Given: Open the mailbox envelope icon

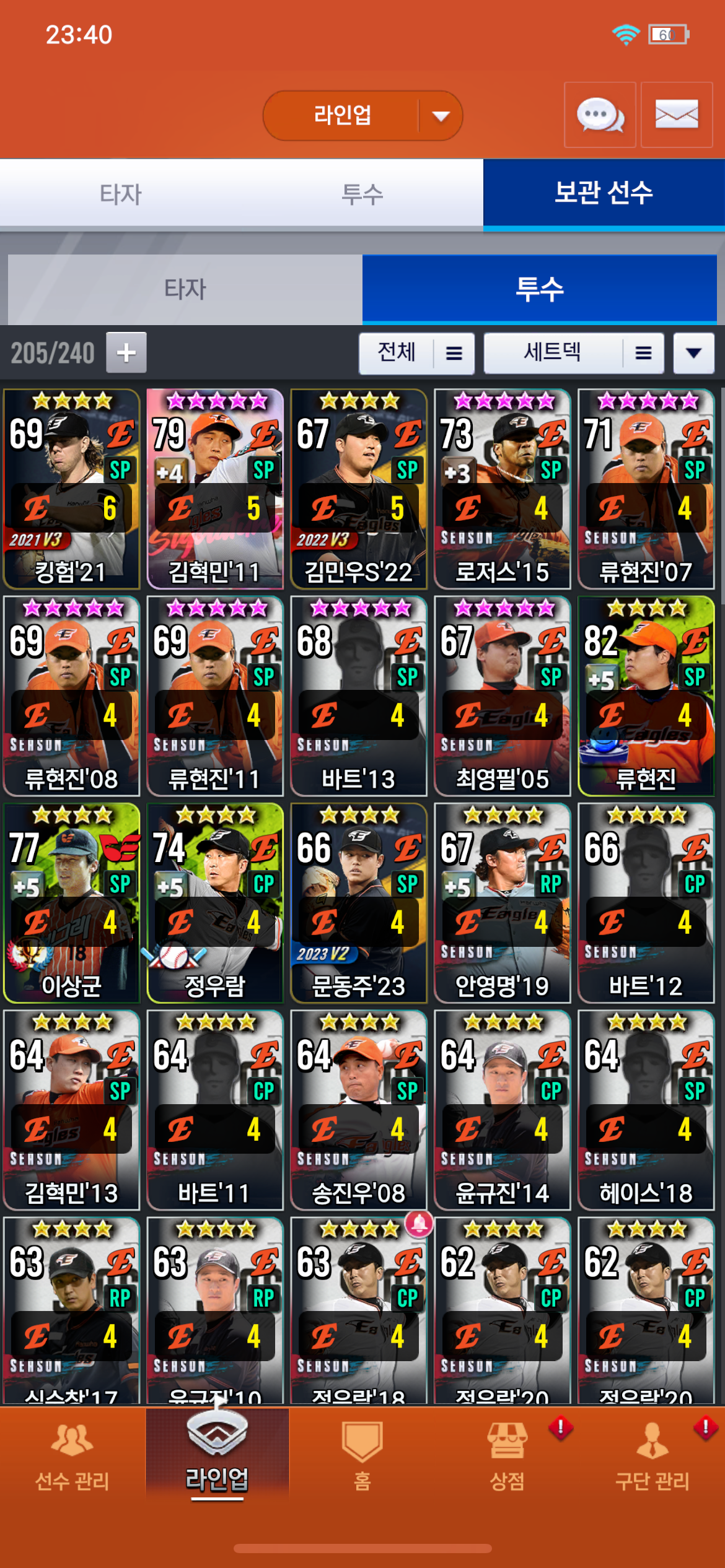Looking at the screenshot, I should coord(676,115).
